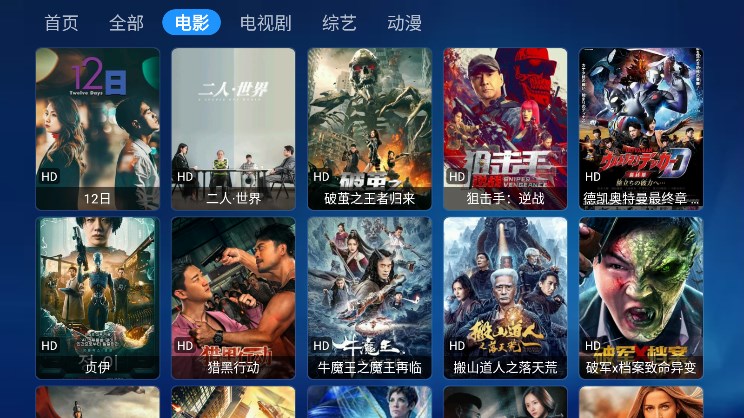Switch to the 电视剧 tab

pos(265,23)
